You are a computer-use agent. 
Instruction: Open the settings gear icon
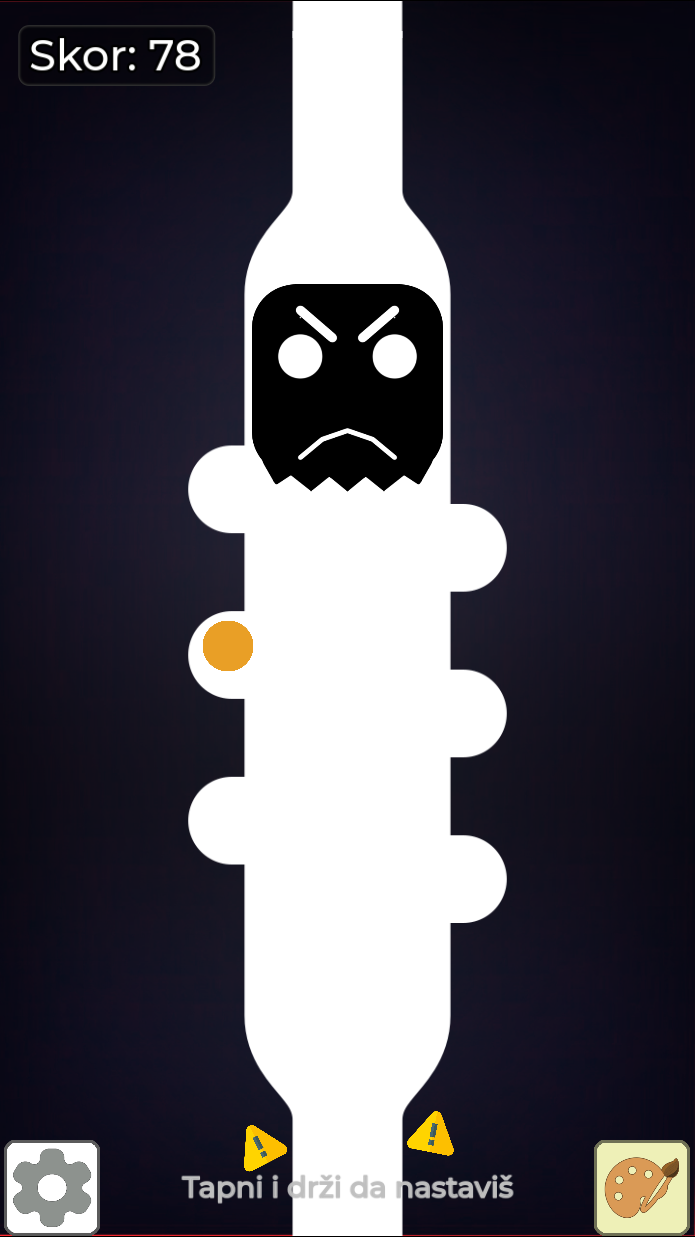coord(52,1187)
